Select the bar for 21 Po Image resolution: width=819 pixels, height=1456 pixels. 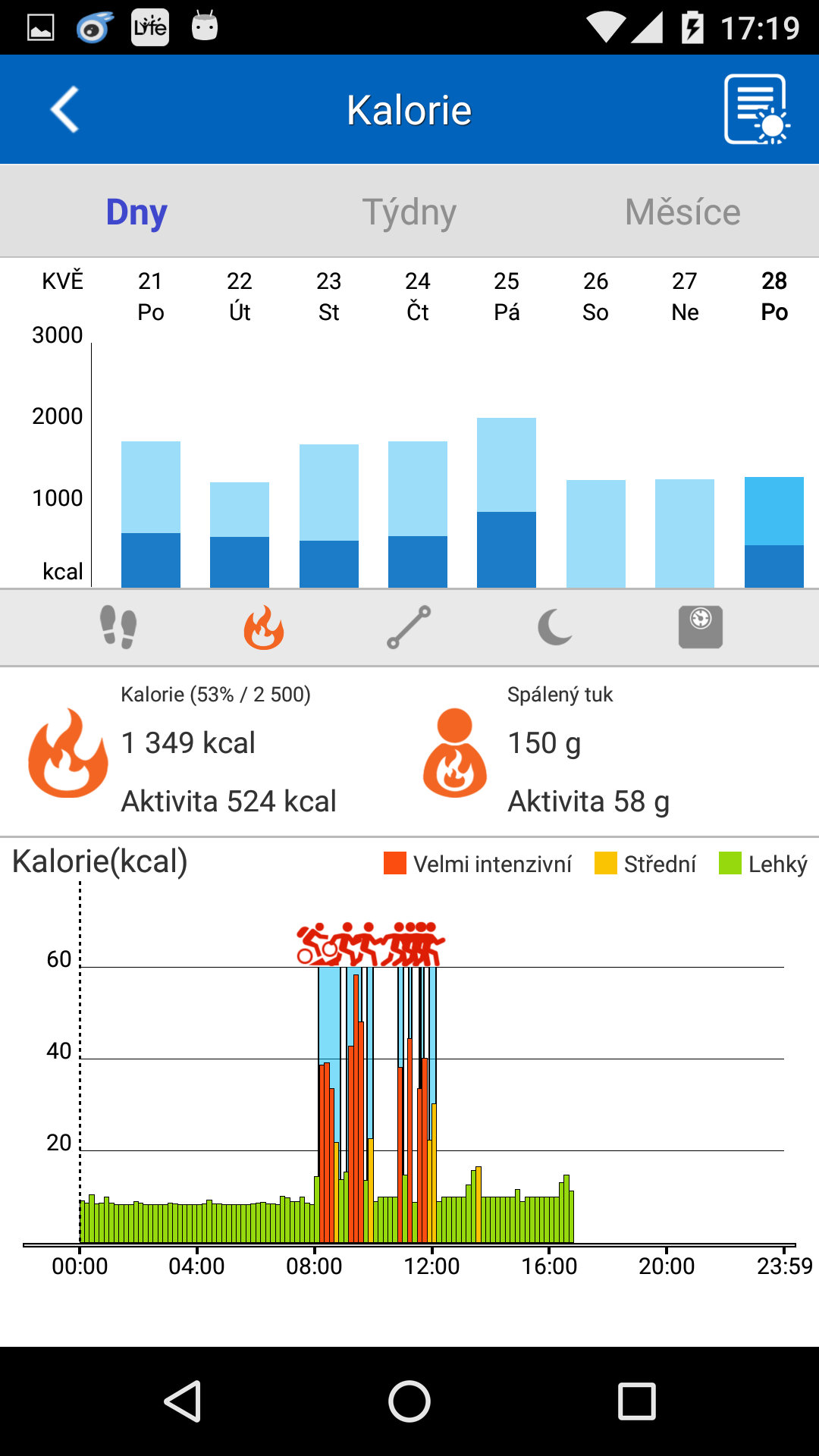[151, 514]
